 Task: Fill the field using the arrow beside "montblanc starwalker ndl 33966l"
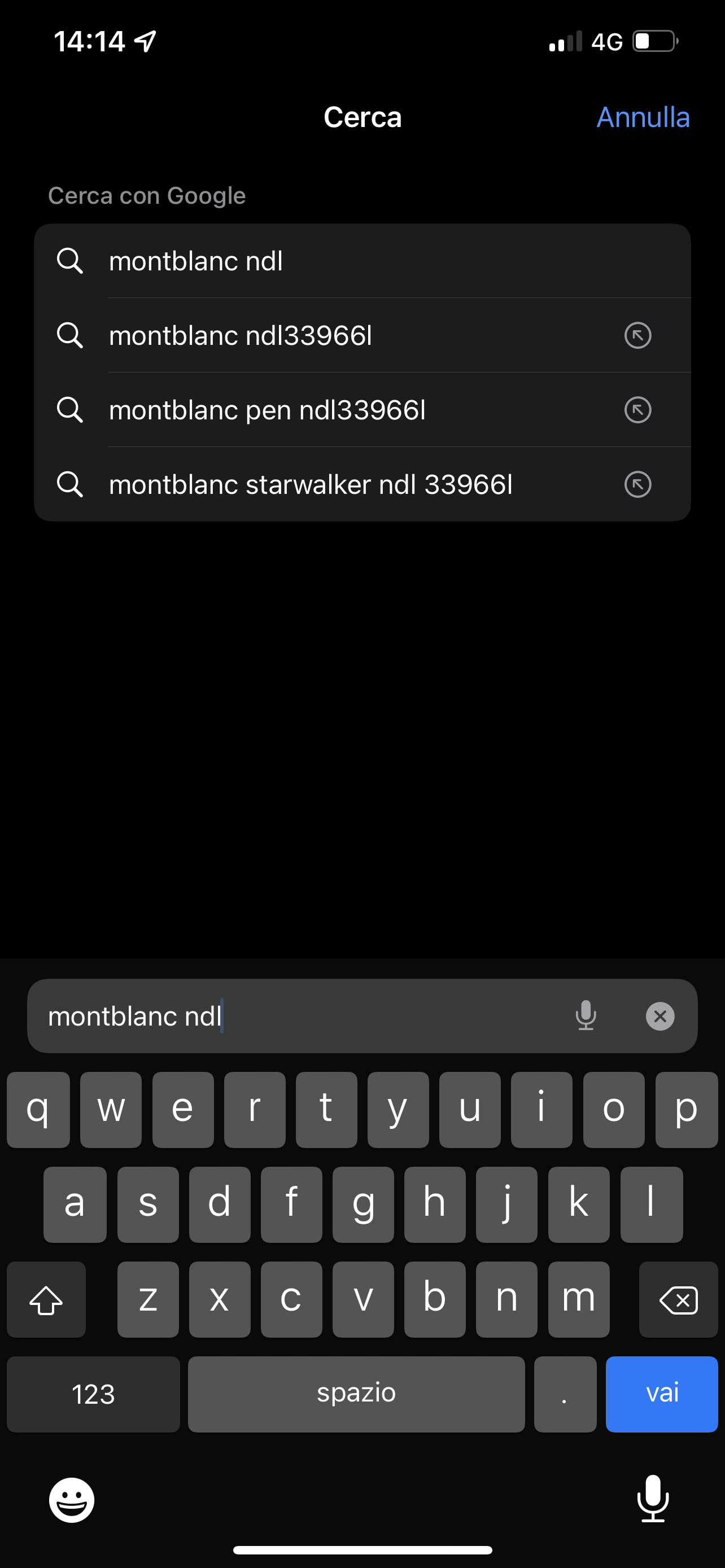pos(637,484)
